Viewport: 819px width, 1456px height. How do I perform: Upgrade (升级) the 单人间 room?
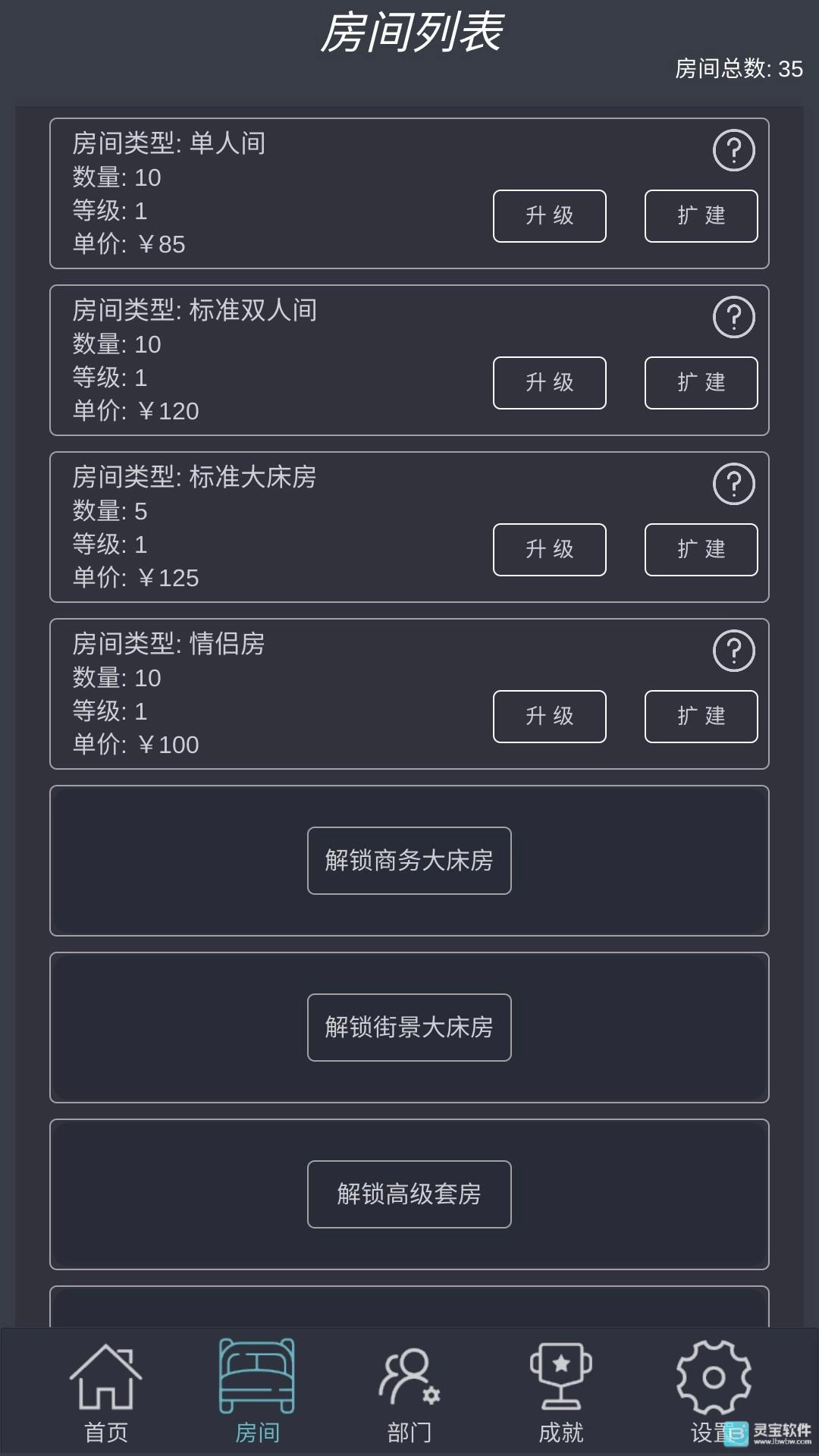549,216
